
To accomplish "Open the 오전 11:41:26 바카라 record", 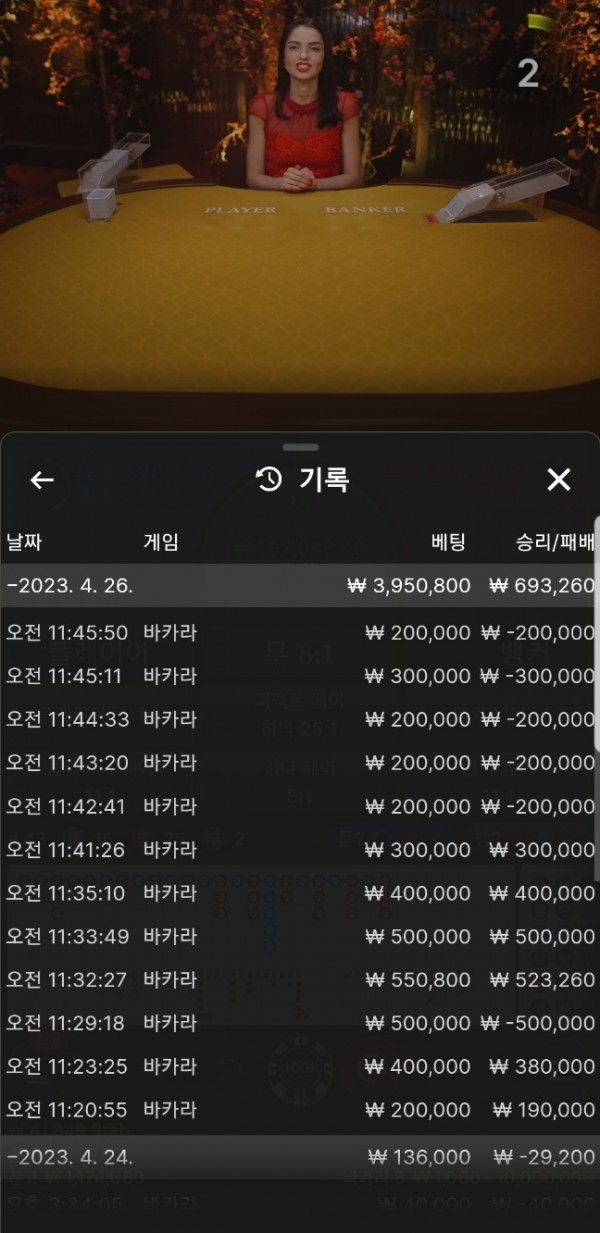I will (298, 849).
